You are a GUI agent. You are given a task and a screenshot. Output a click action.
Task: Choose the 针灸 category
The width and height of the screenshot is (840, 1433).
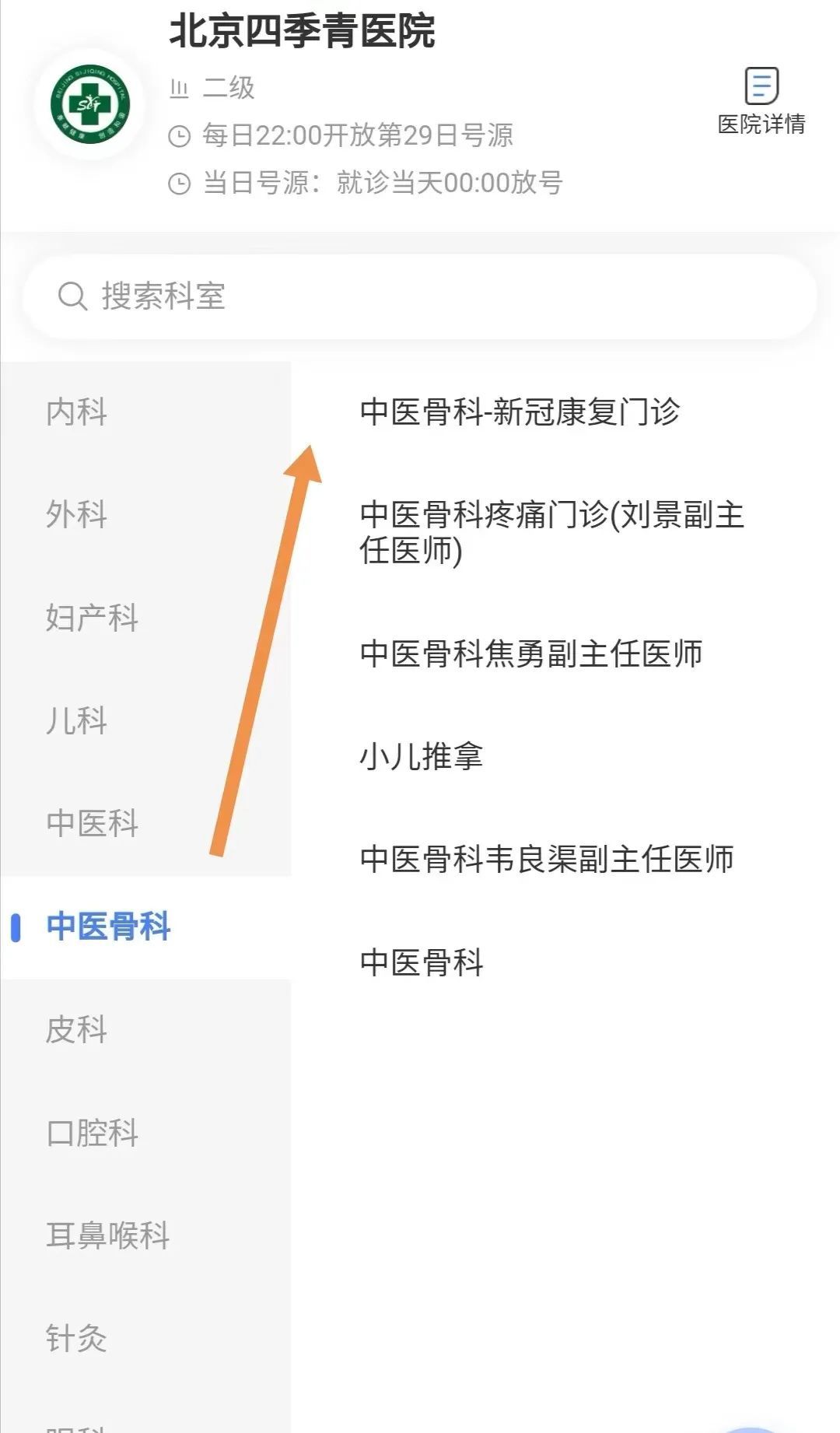point(77,1338)
